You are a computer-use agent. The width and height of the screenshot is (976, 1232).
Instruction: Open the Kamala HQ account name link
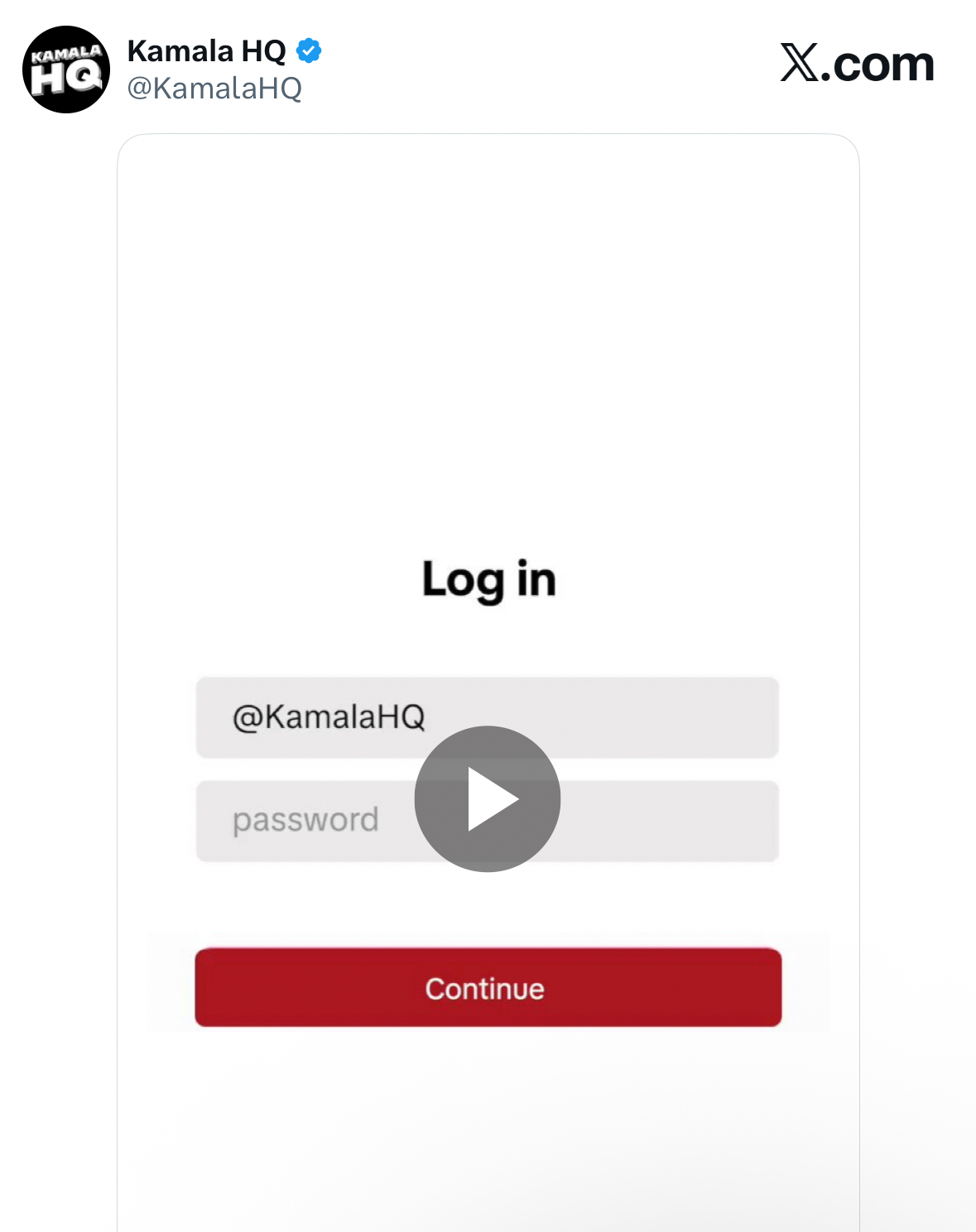click(206, 51)
